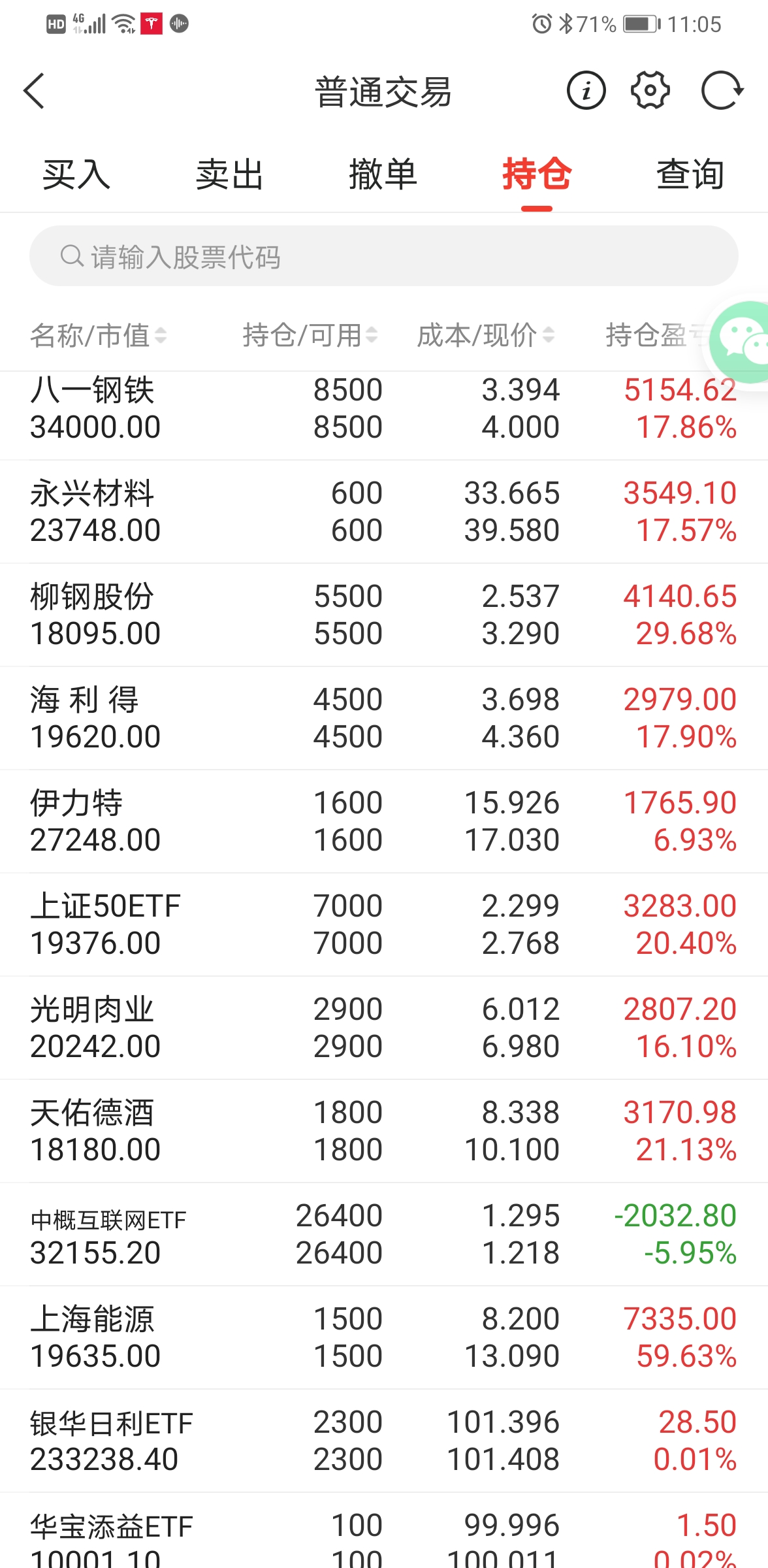Switch to the 卖出 tab

click(230, 175)
